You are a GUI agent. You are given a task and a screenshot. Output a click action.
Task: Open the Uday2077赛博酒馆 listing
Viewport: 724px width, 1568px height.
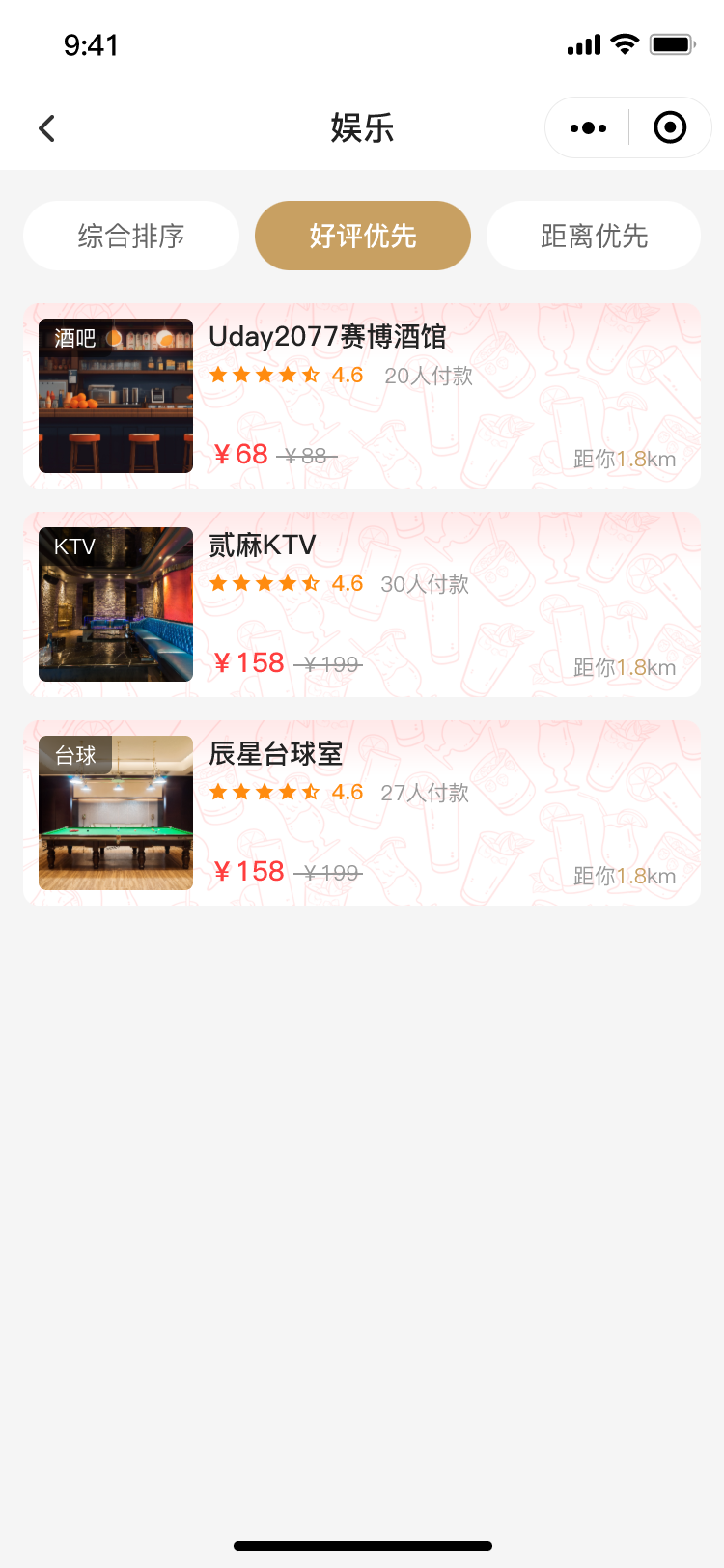coord(362,396)
